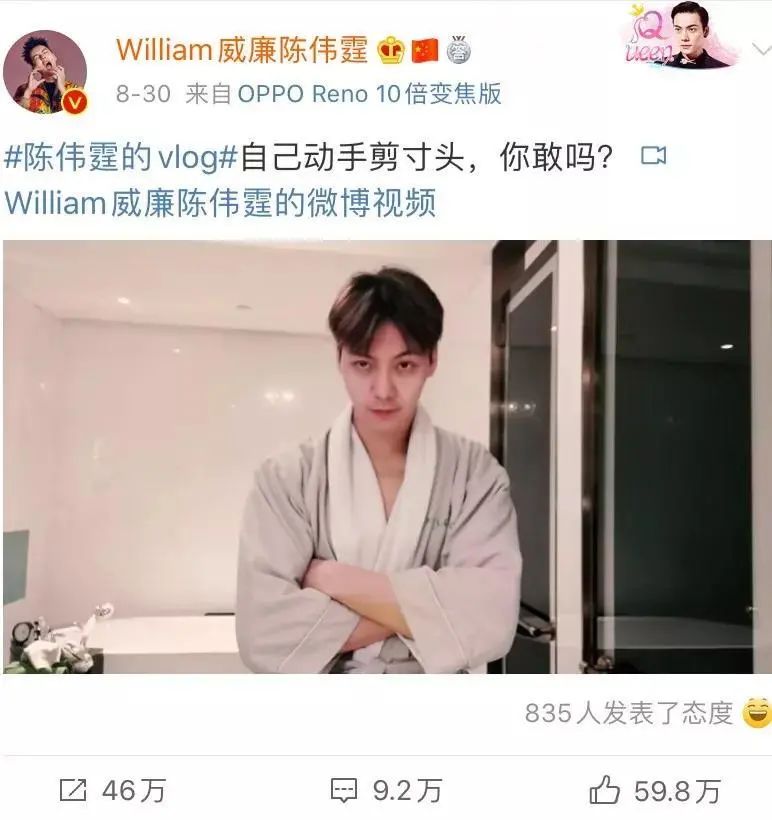
Task: Open the 9.2万 comments
Action: pos(386,791)
